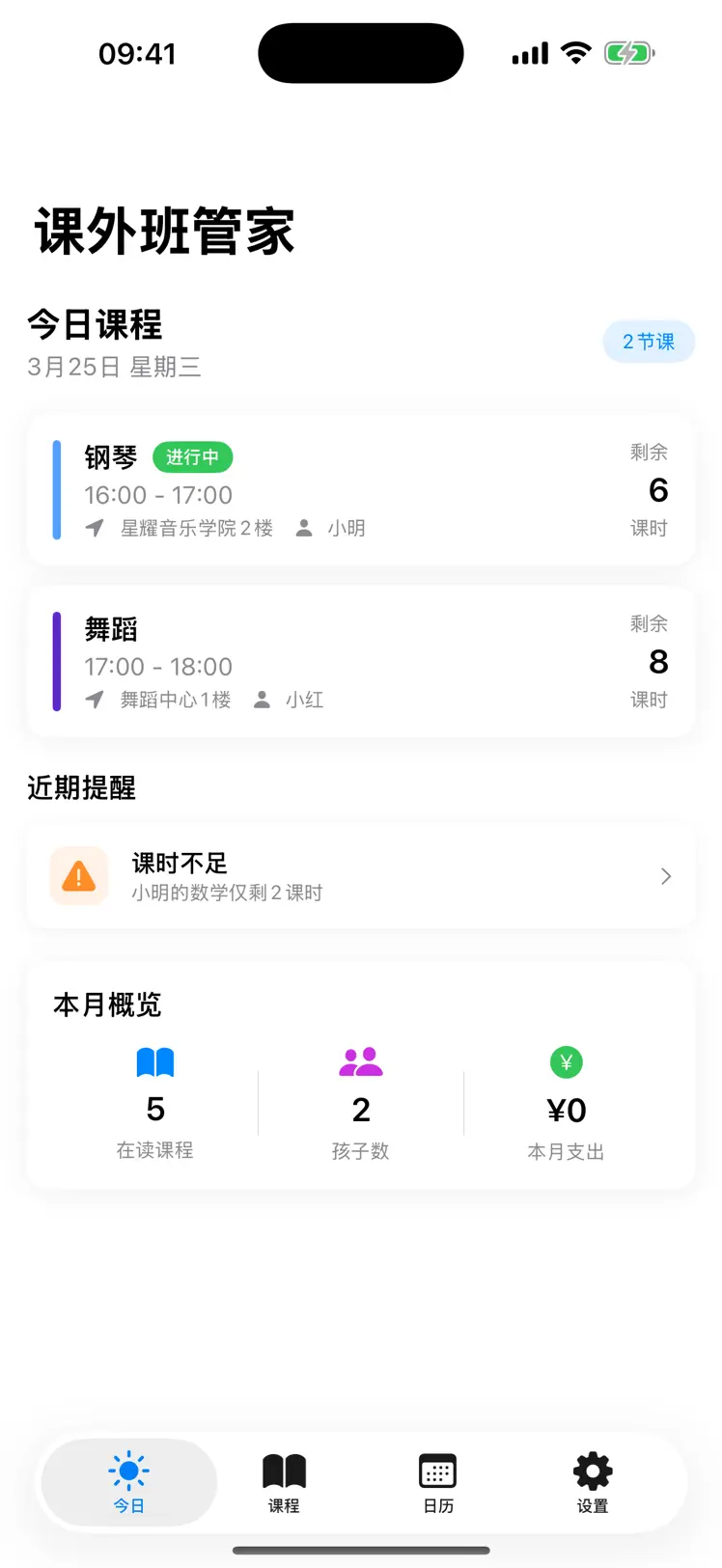Open the 舞蹈 course card
Screen dimensions: 722x1568
click(x=361, y=662)
